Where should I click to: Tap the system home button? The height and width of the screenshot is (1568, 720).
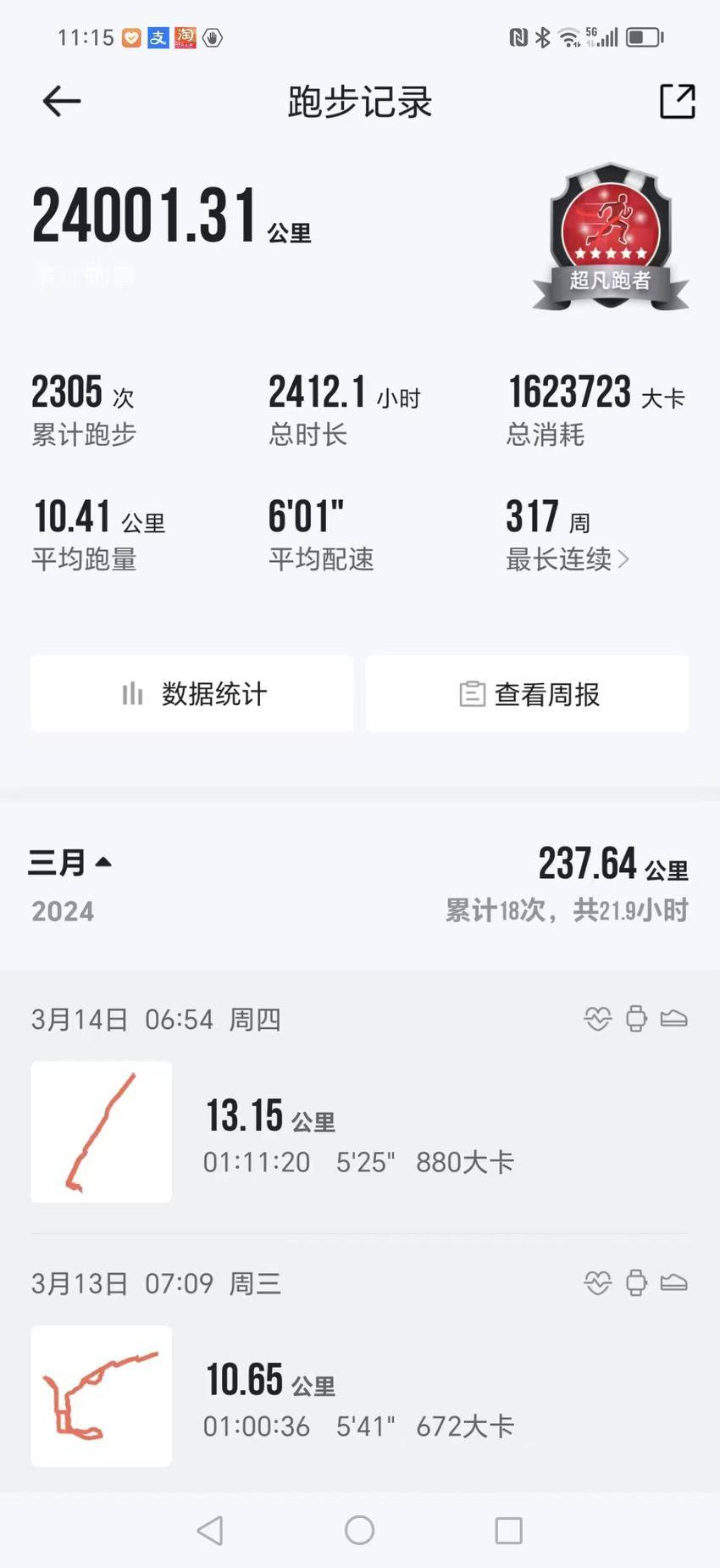tap(359, 1530)
